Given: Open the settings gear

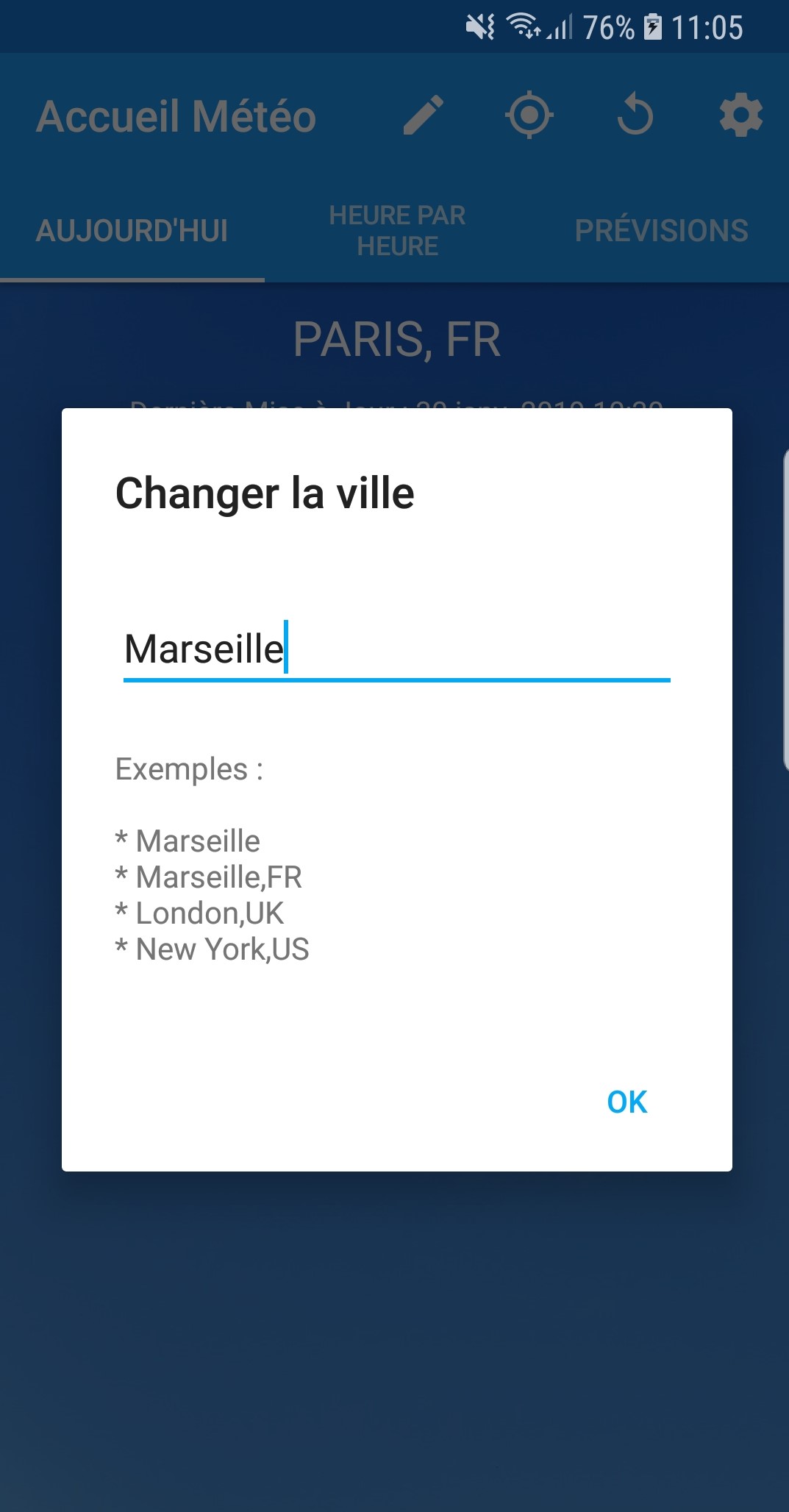Looking at the screenshot, I should point(740,115).
